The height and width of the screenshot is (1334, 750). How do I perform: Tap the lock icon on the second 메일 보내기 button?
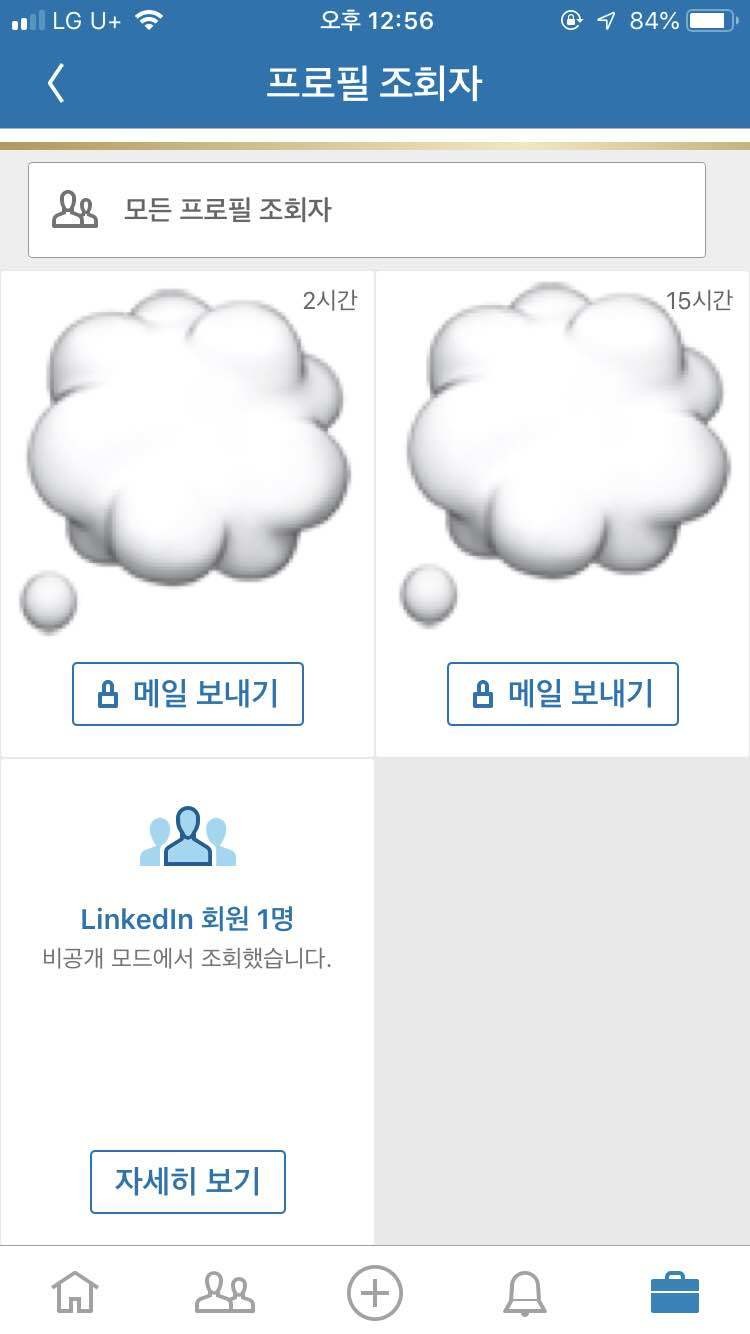coord(481,695)
